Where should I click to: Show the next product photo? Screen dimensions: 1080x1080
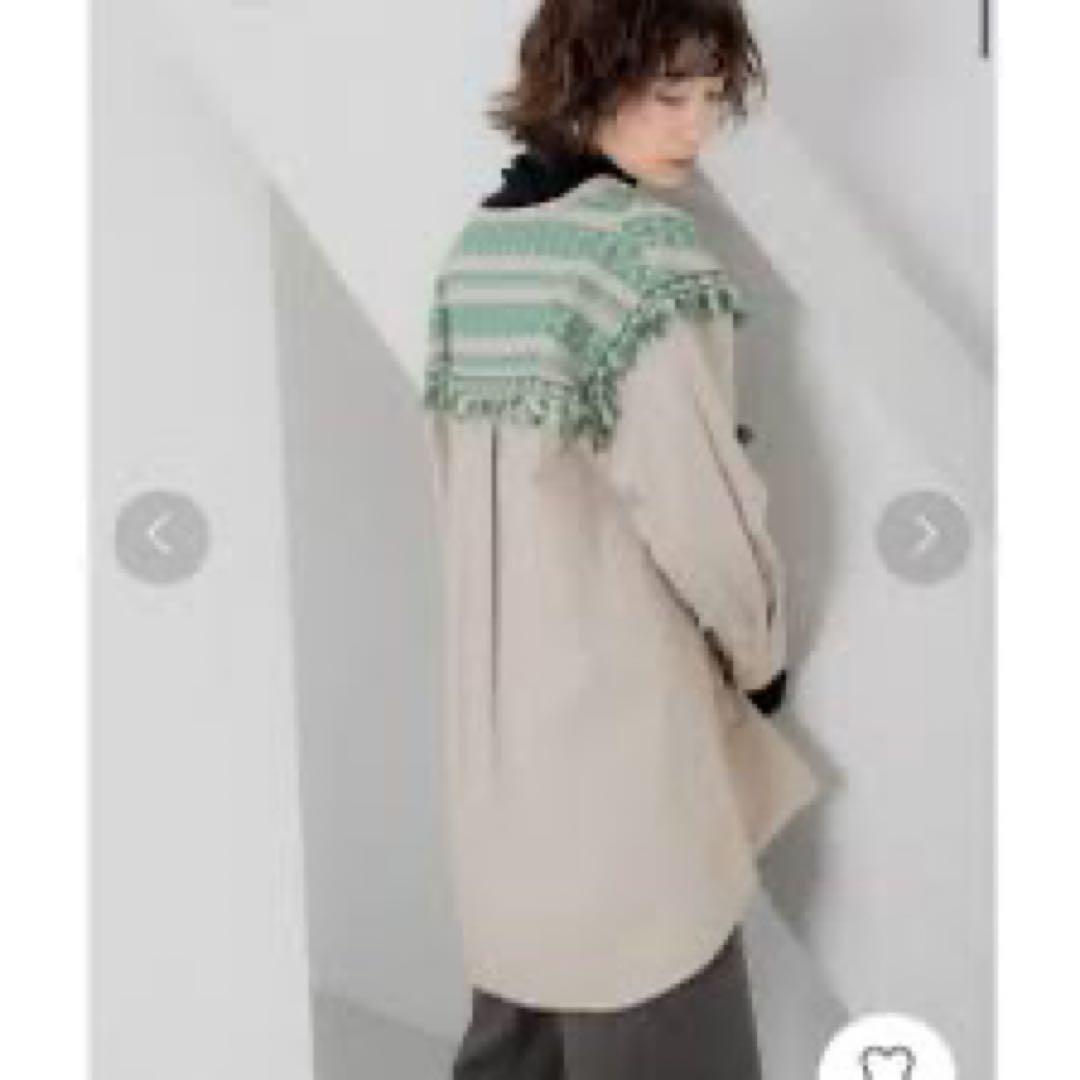[922, 537]
